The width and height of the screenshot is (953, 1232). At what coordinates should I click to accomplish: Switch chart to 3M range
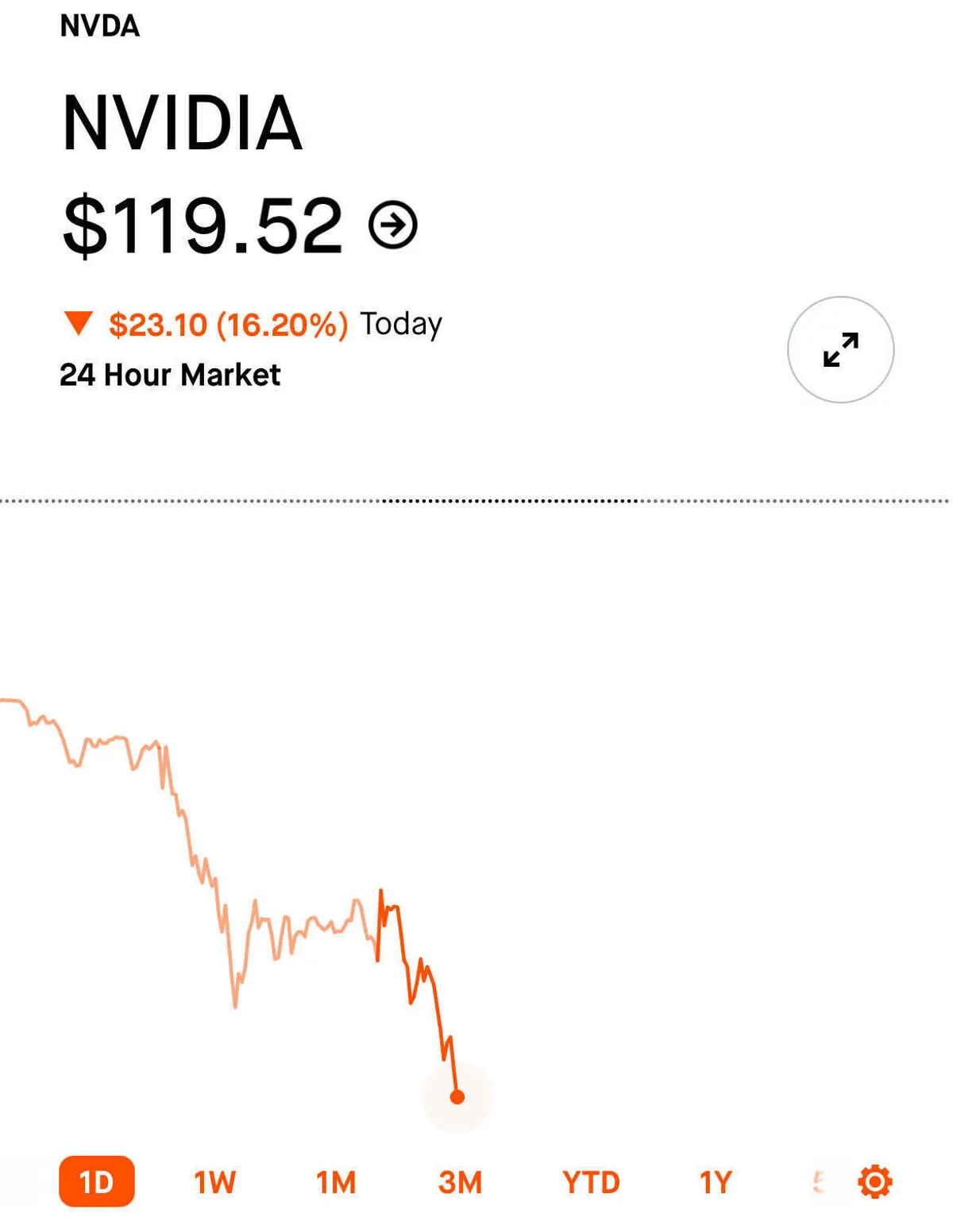point(460,1182)
